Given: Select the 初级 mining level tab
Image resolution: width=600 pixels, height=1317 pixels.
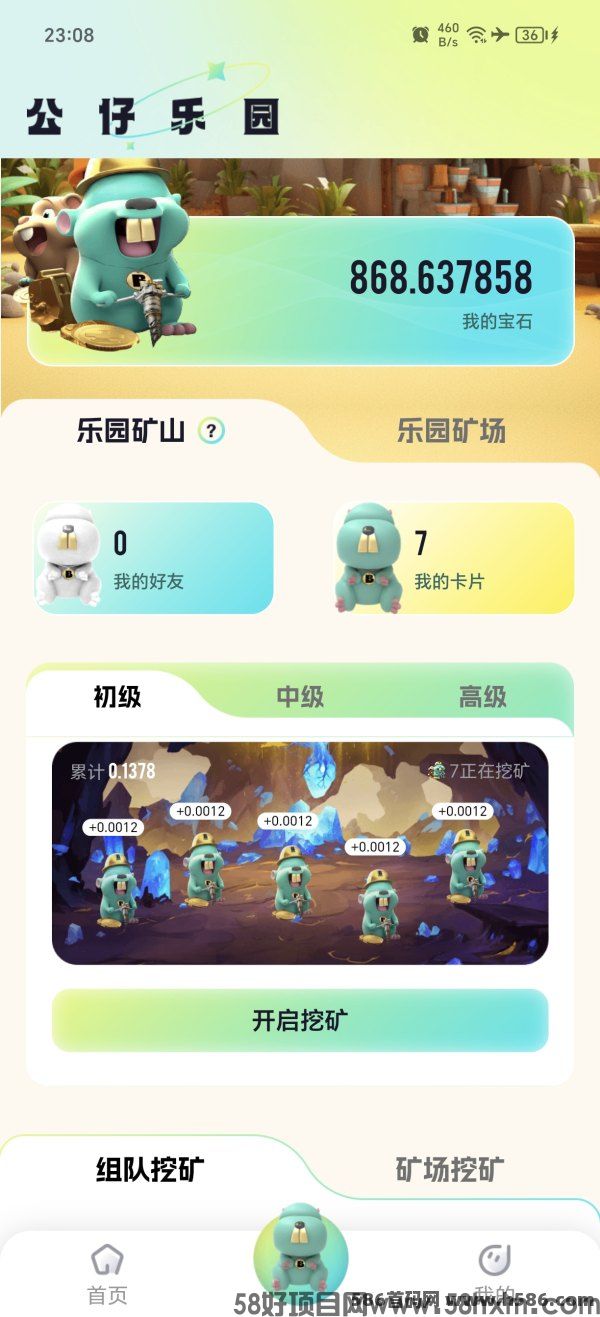Looking at the screenshot, I should (x=117, y=697).
